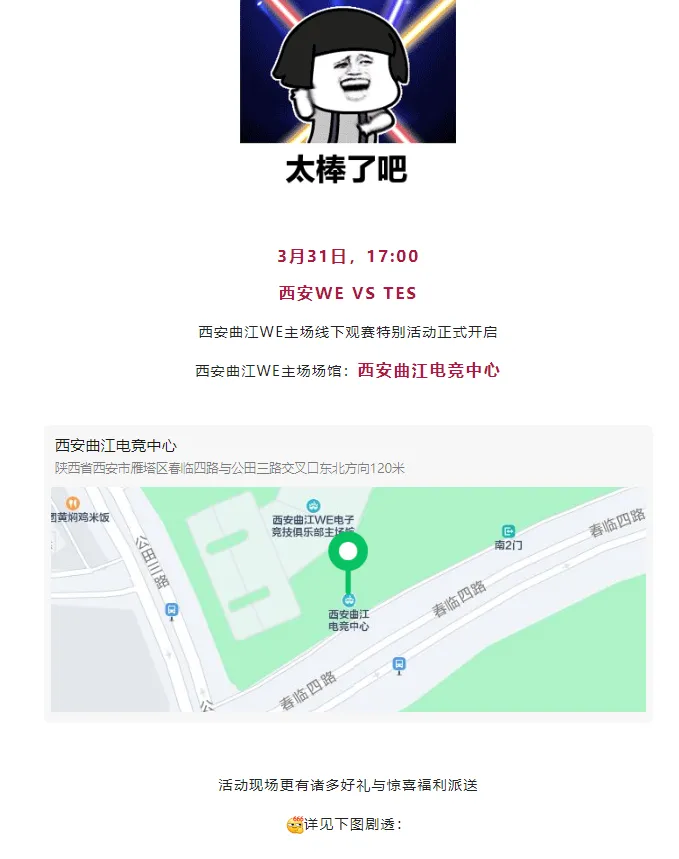Open the 西安曲江电竞中心 map location card
Screen dimensions: 679x859
[348, 572]
